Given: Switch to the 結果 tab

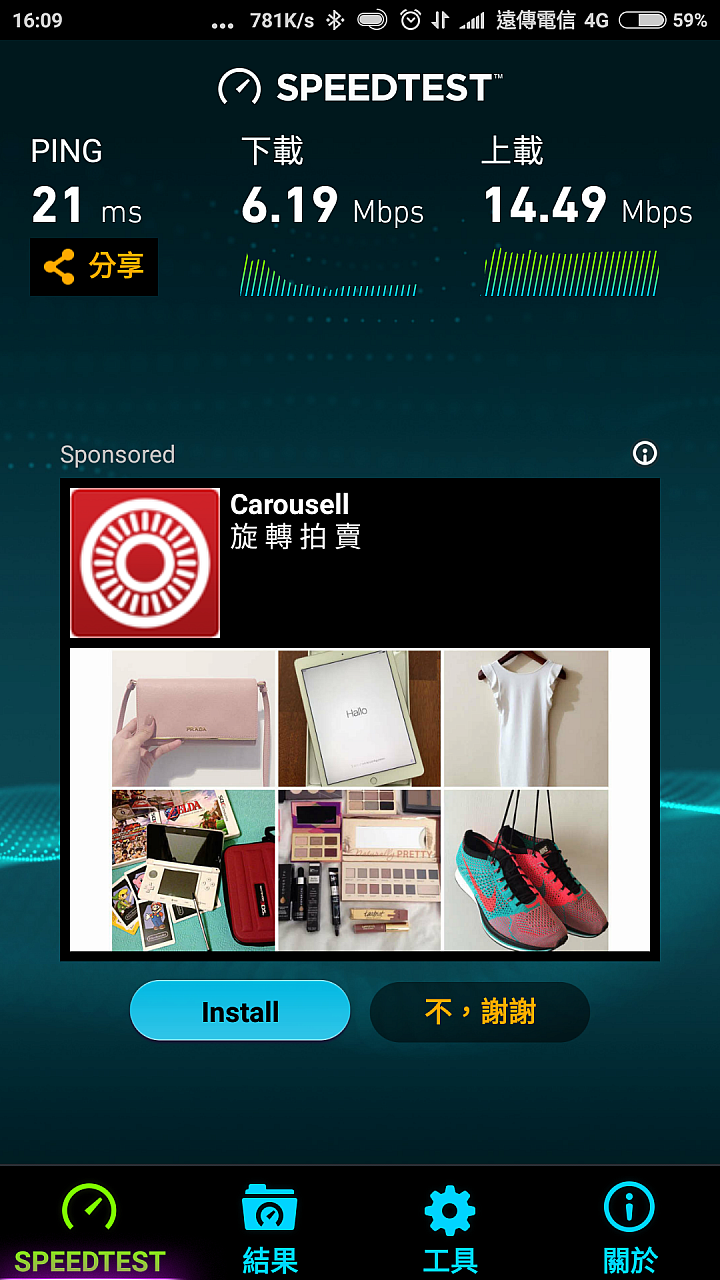Looking at the screenshot, I should 270,1228.
